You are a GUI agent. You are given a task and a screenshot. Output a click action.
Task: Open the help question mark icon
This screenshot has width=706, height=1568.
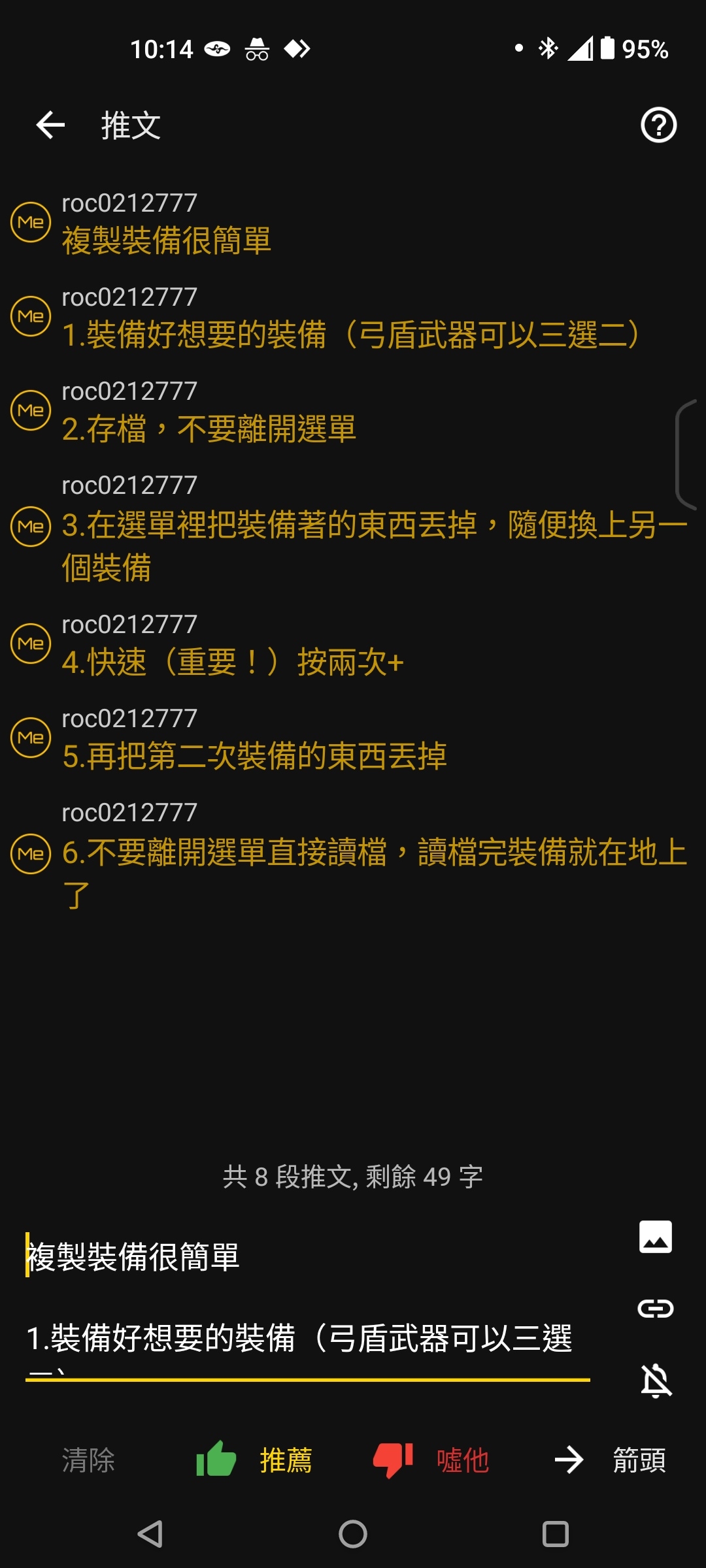(658, 125)
